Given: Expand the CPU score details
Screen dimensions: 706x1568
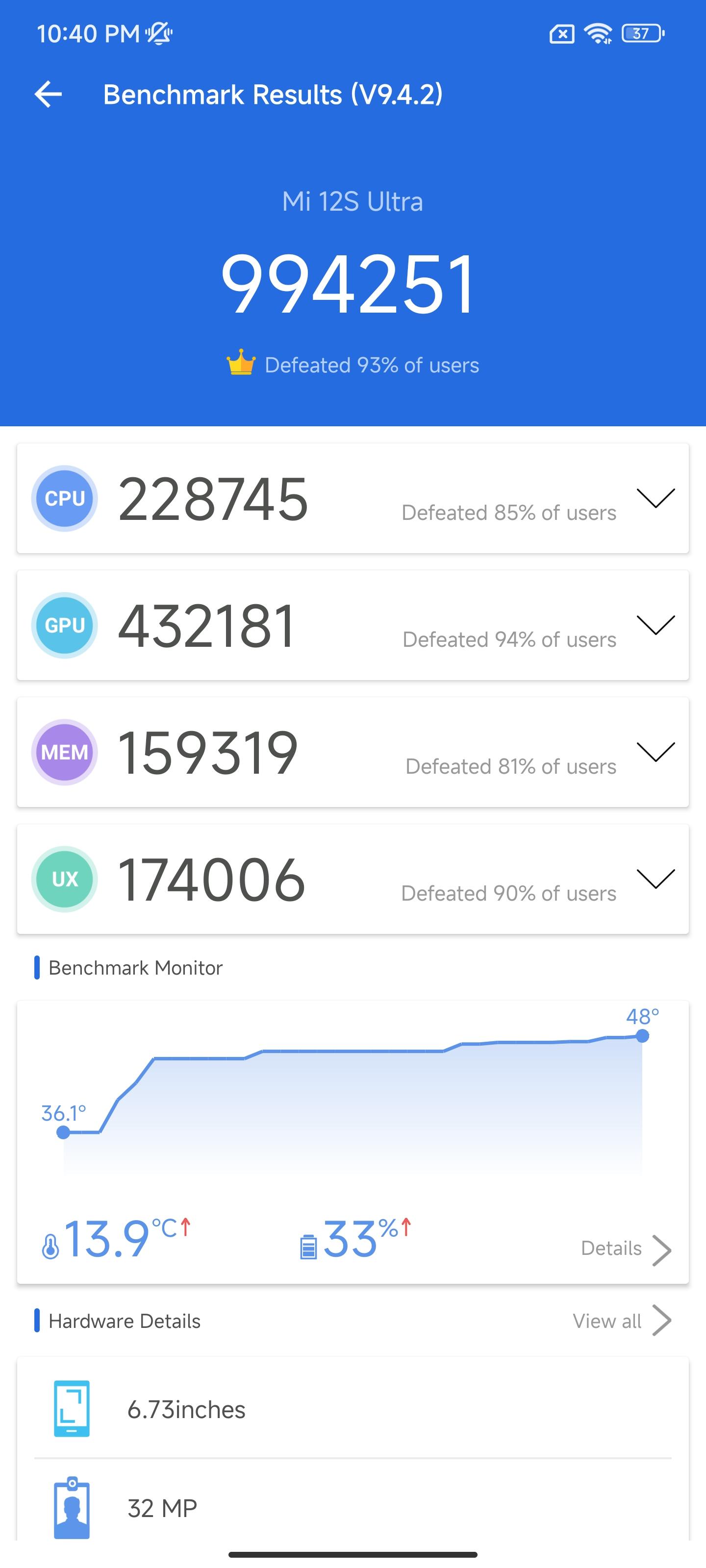Looking at the screenshot, I should point(656,498).
